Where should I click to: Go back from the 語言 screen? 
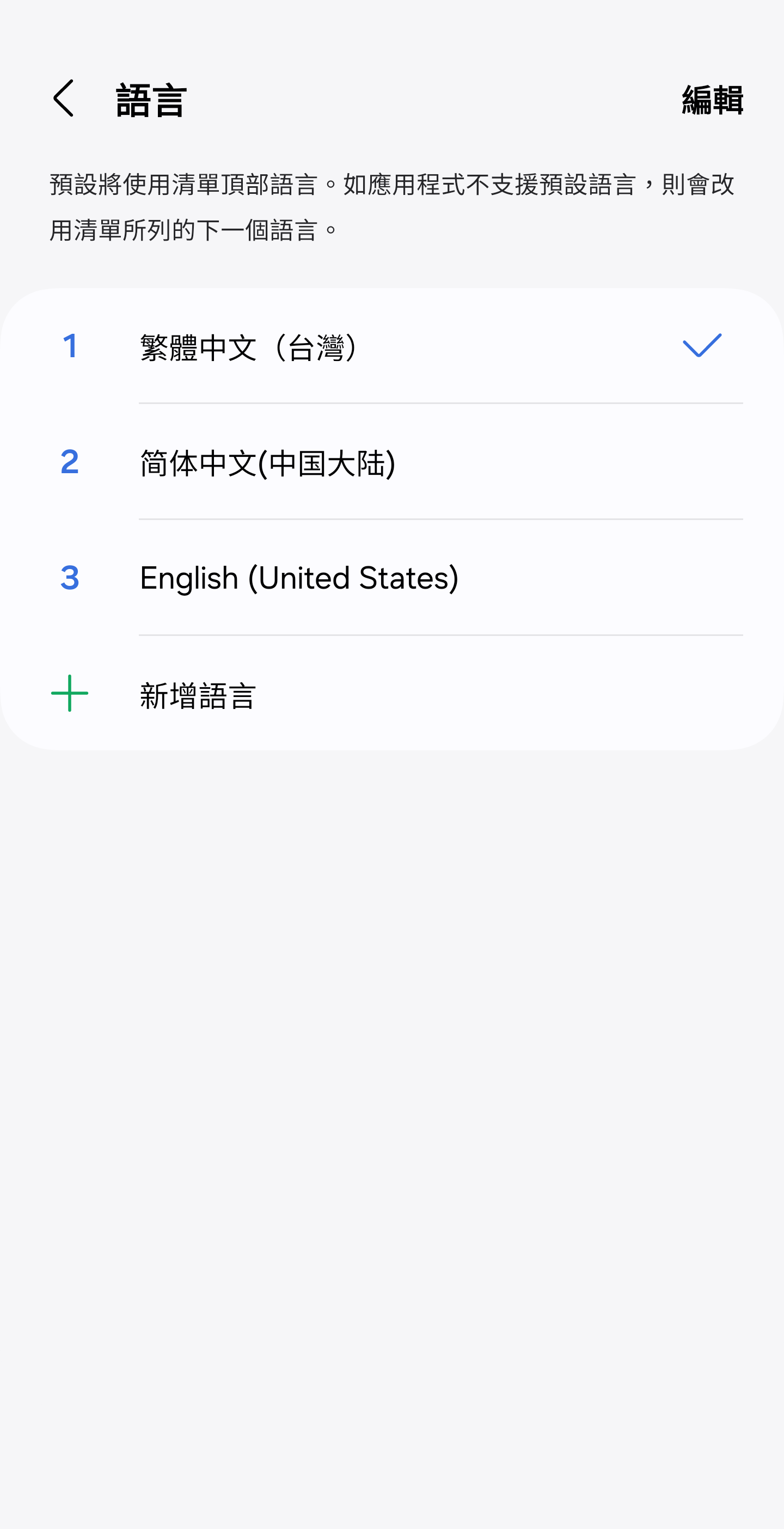[64, 99]
